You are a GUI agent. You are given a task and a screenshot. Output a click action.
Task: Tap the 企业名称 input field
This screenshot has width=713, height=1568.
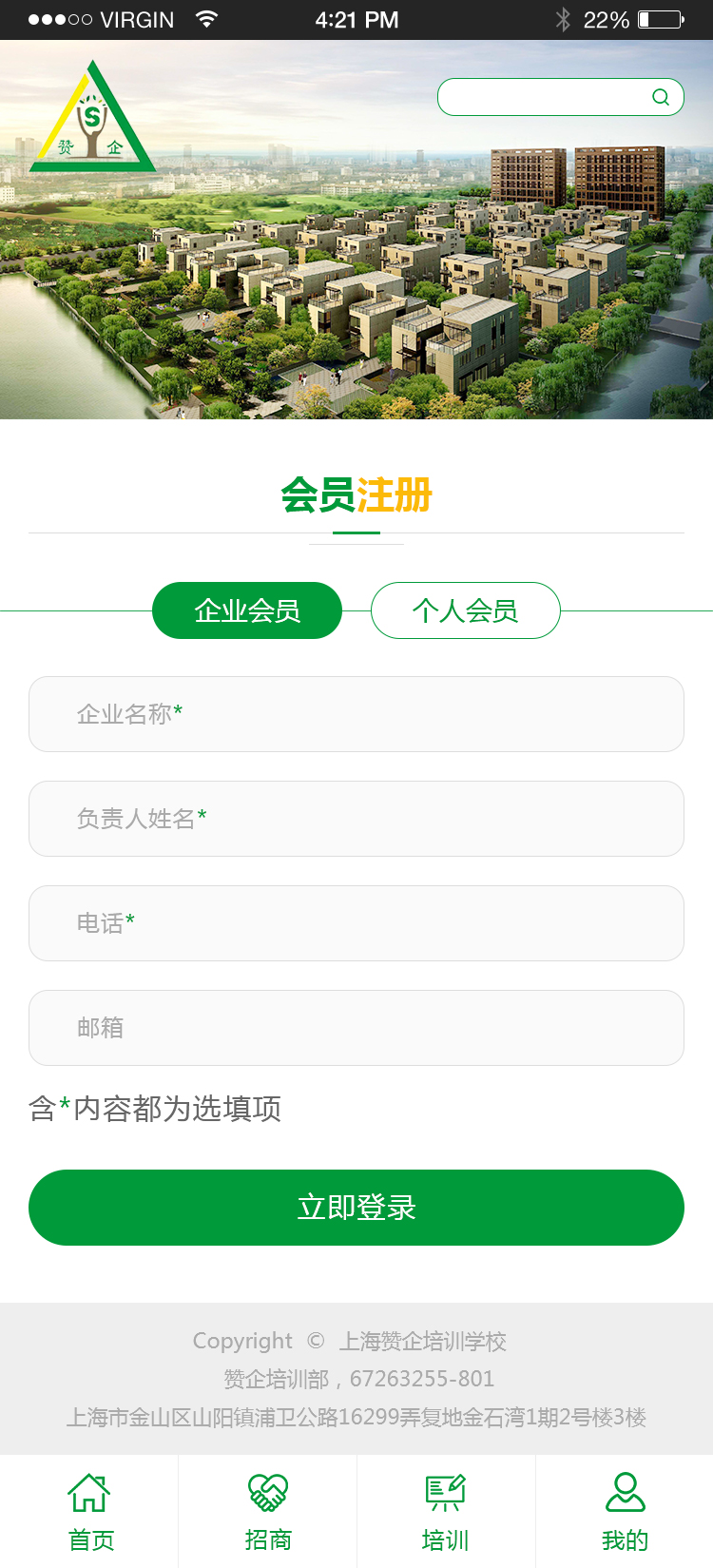click(356, 714)
